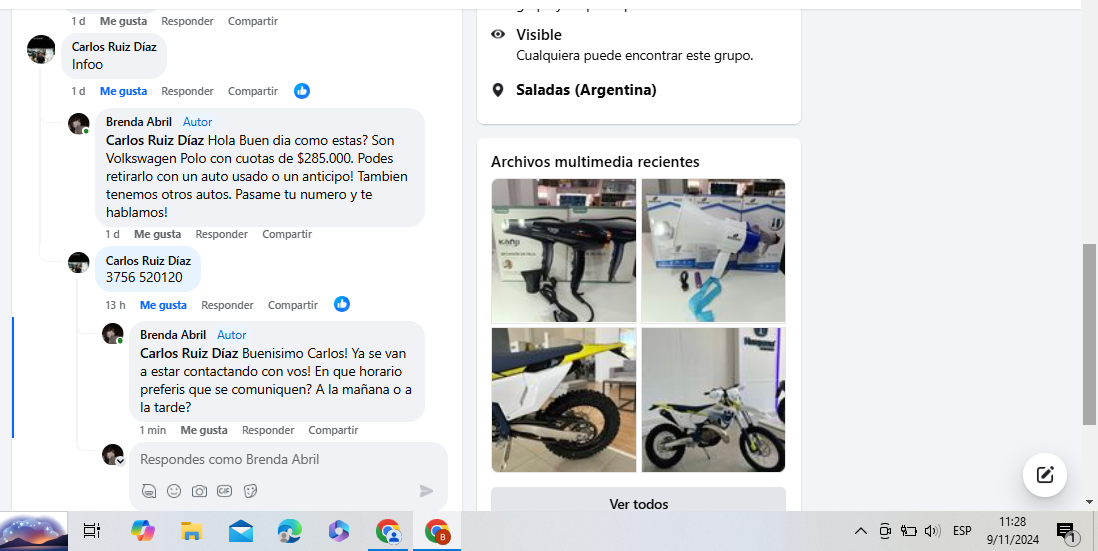Type in the 'Respondes como Brenda Abril' reply box
Image resolution: width=1098 pixels, height=551 pixels.
[280, 459]
